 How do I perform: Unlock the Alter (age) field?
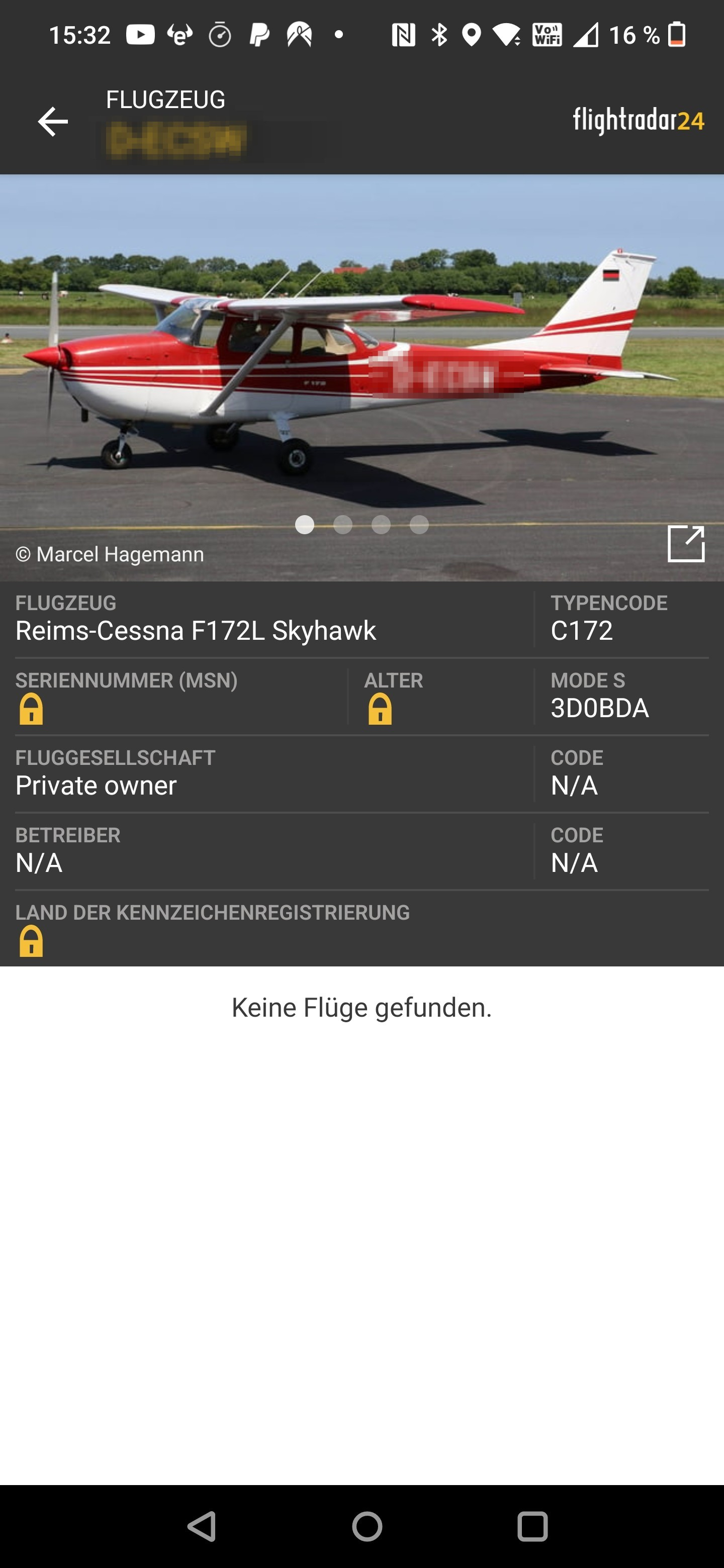point(380,709)
